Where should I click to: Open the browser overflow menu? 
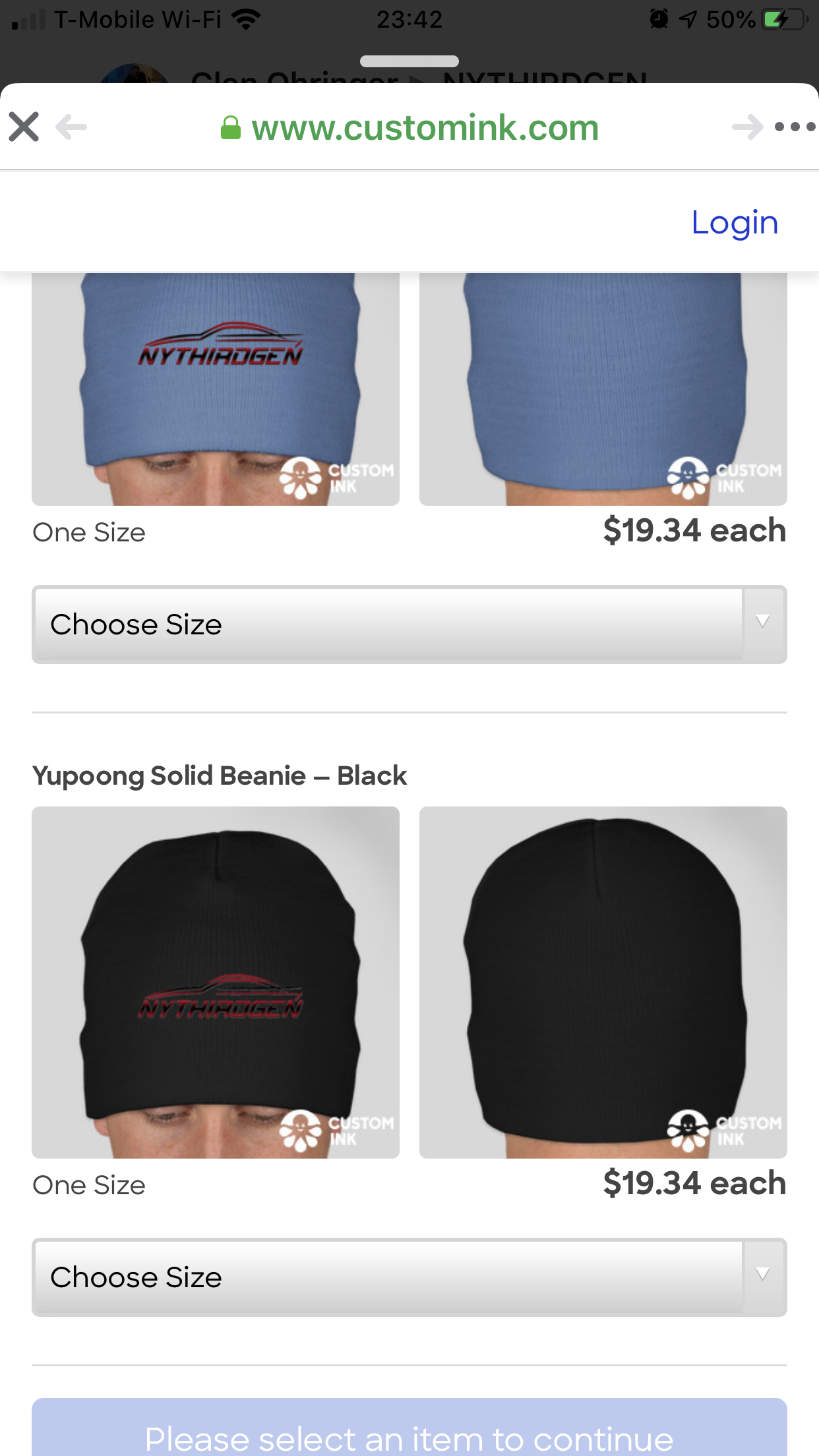click(795, 127)
